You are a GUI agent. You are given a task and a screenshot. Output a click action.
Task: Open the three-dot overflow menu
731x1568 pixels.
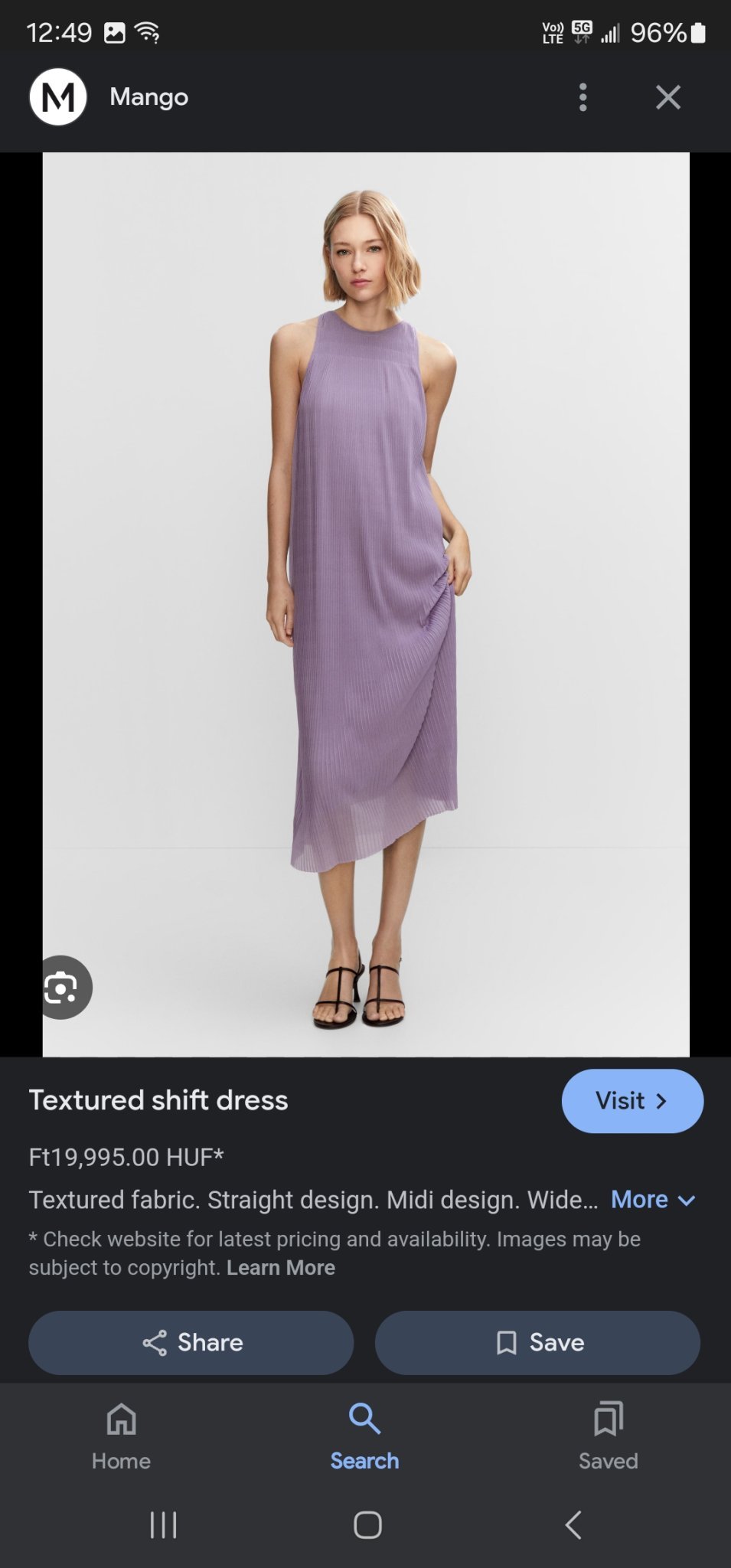(583, 97)
